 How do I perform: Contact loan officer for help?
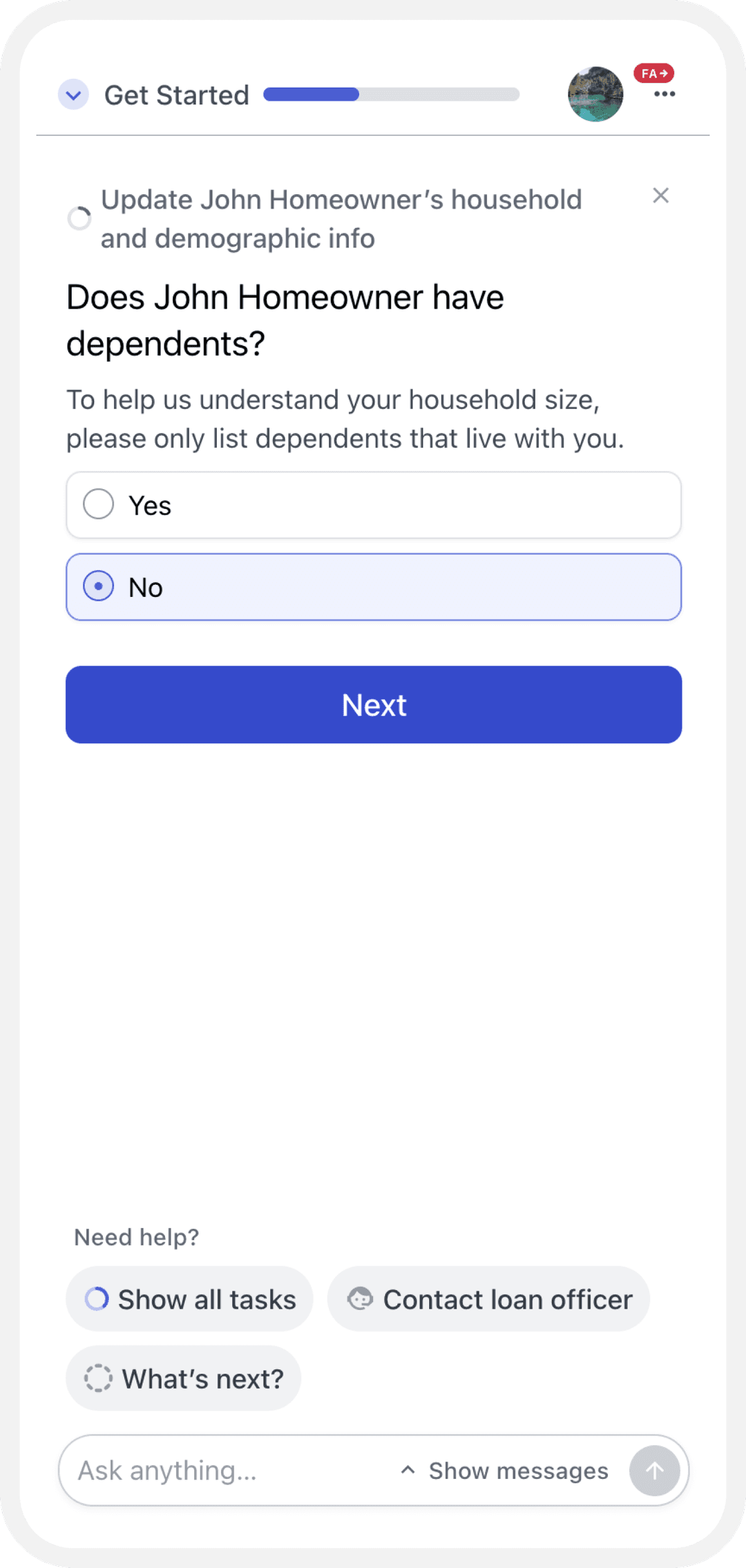(488, 1299)
